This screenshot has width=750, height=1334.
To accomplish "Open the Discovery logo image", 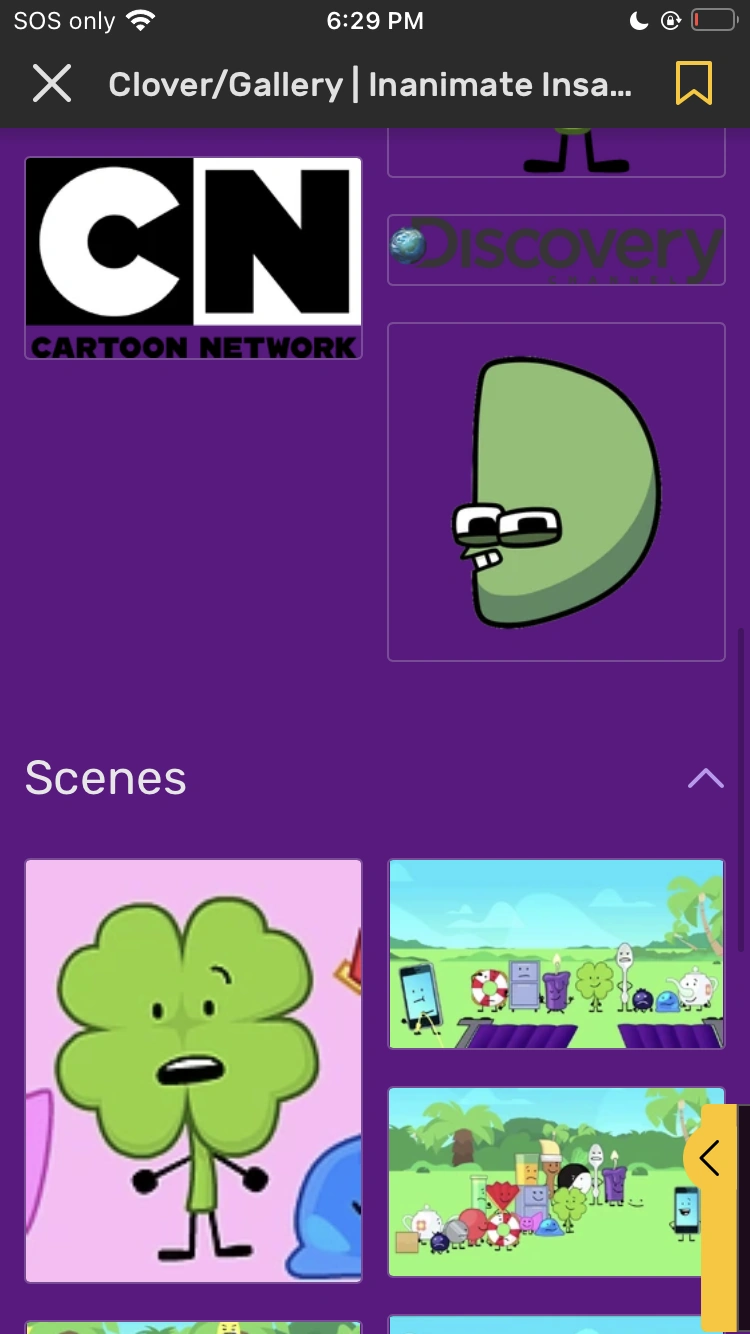I will pyautogui.click(x=556, y=250).
